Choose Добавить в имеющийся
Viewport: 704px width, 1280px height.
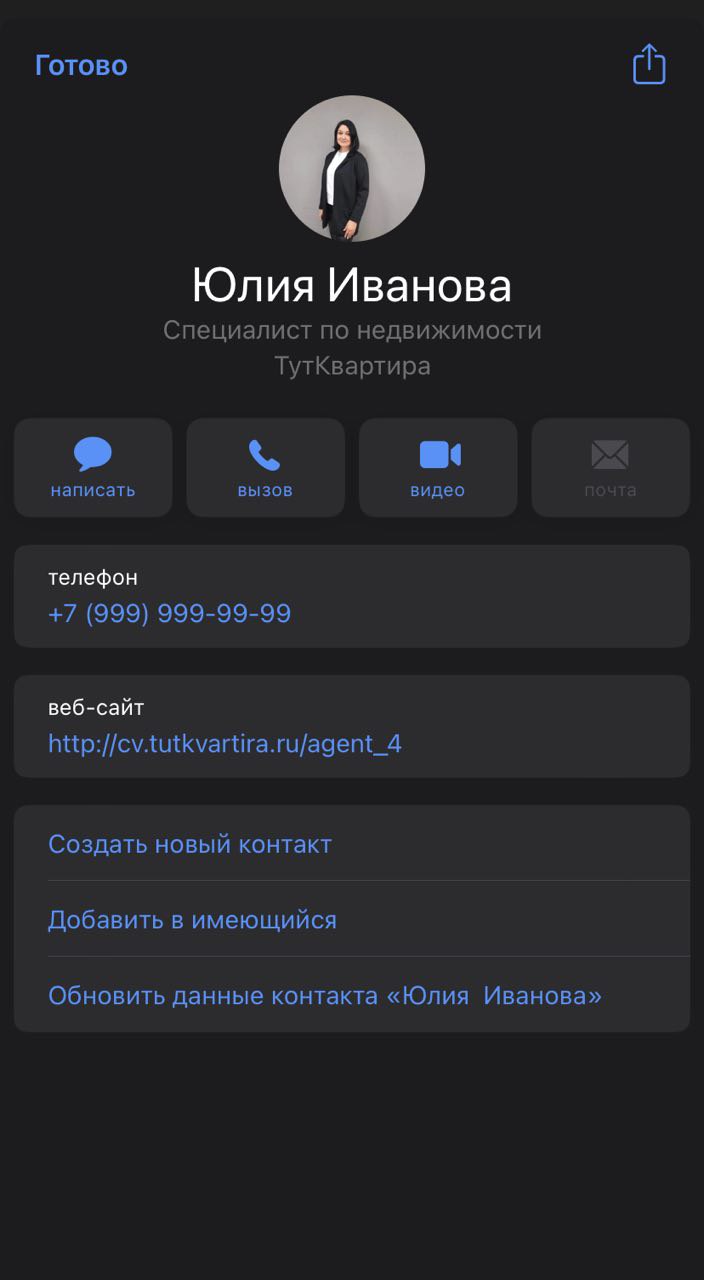point(192,920)
